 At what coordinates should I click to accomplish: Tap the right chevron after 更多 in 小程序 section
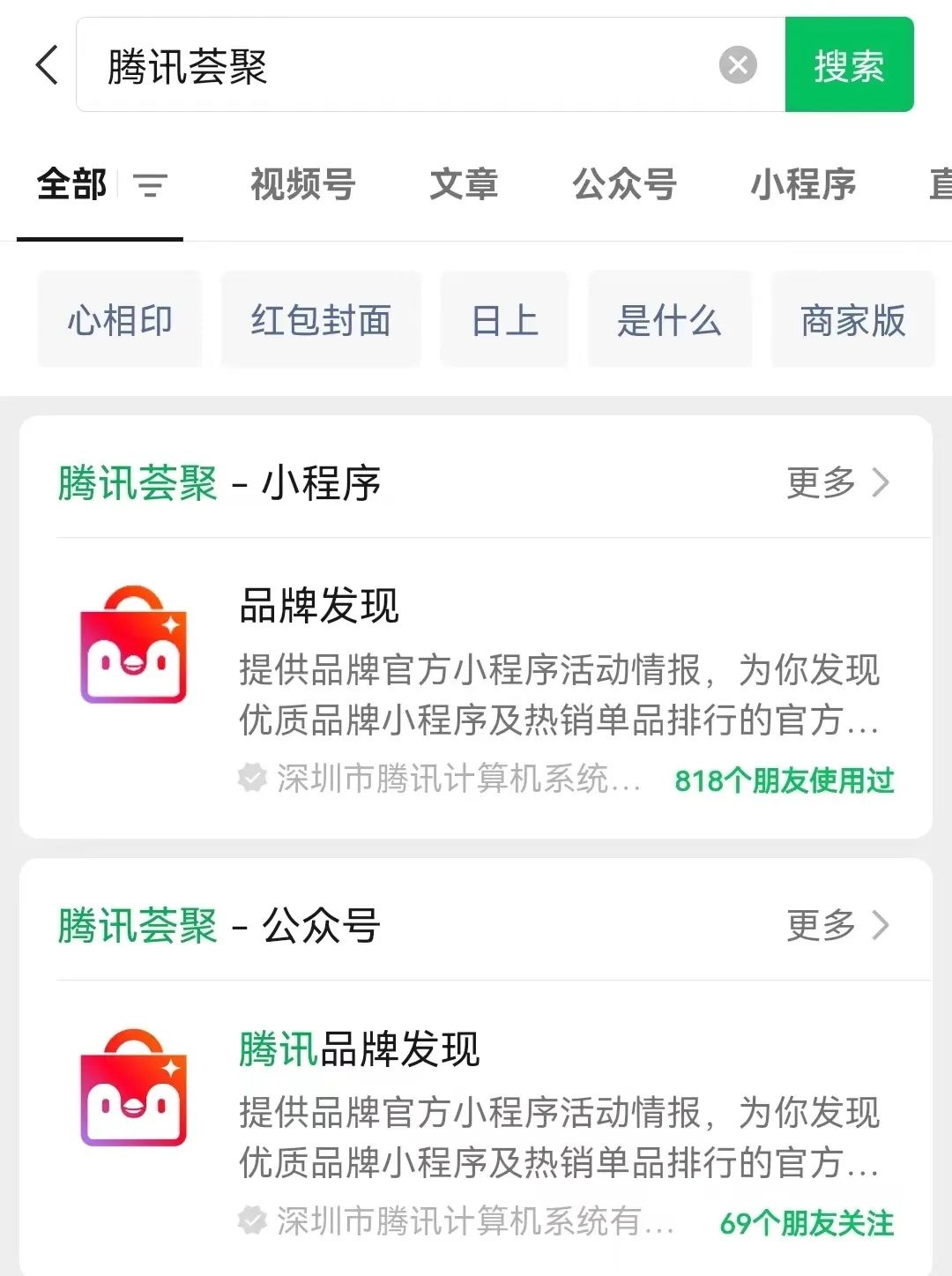pos(881,483)
